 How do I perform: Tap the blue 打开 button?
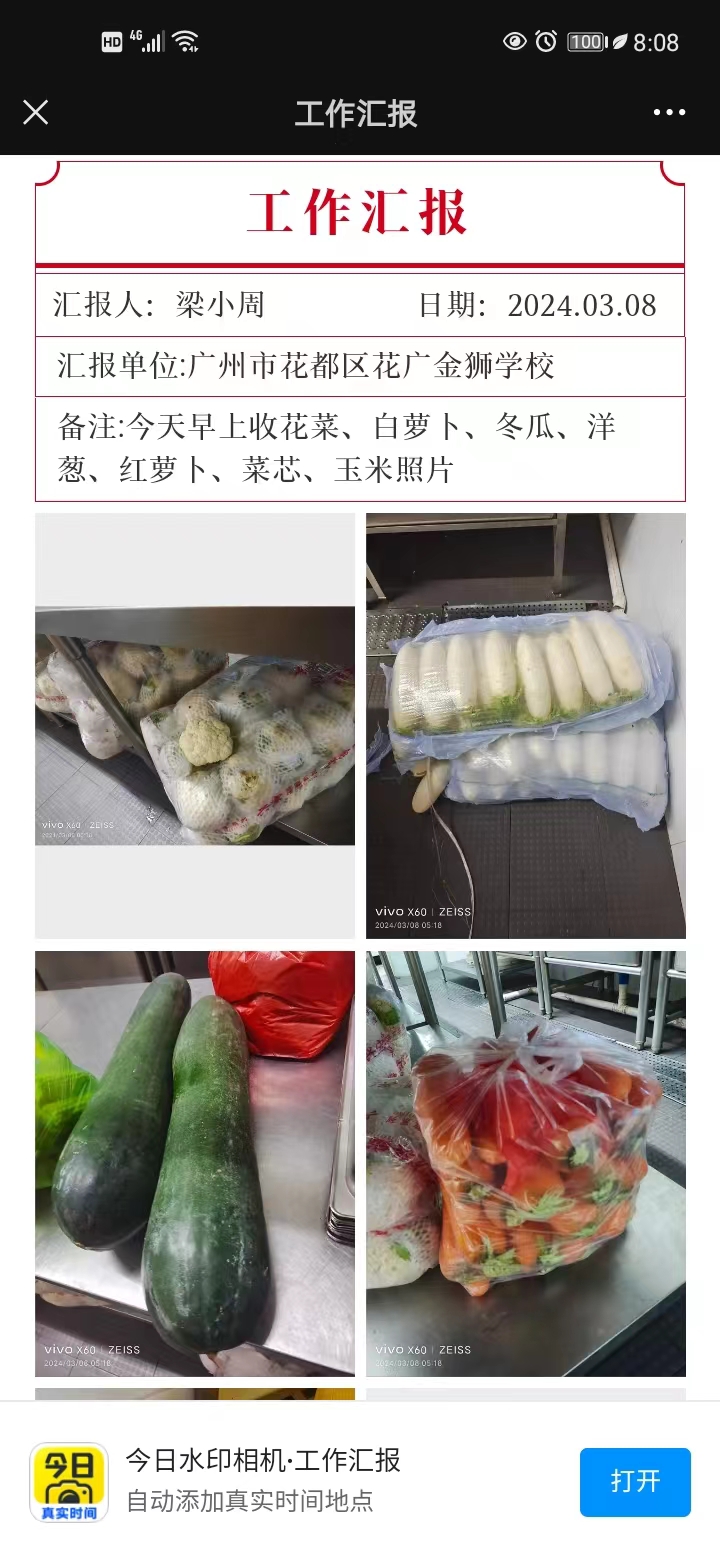(635, 1481)
